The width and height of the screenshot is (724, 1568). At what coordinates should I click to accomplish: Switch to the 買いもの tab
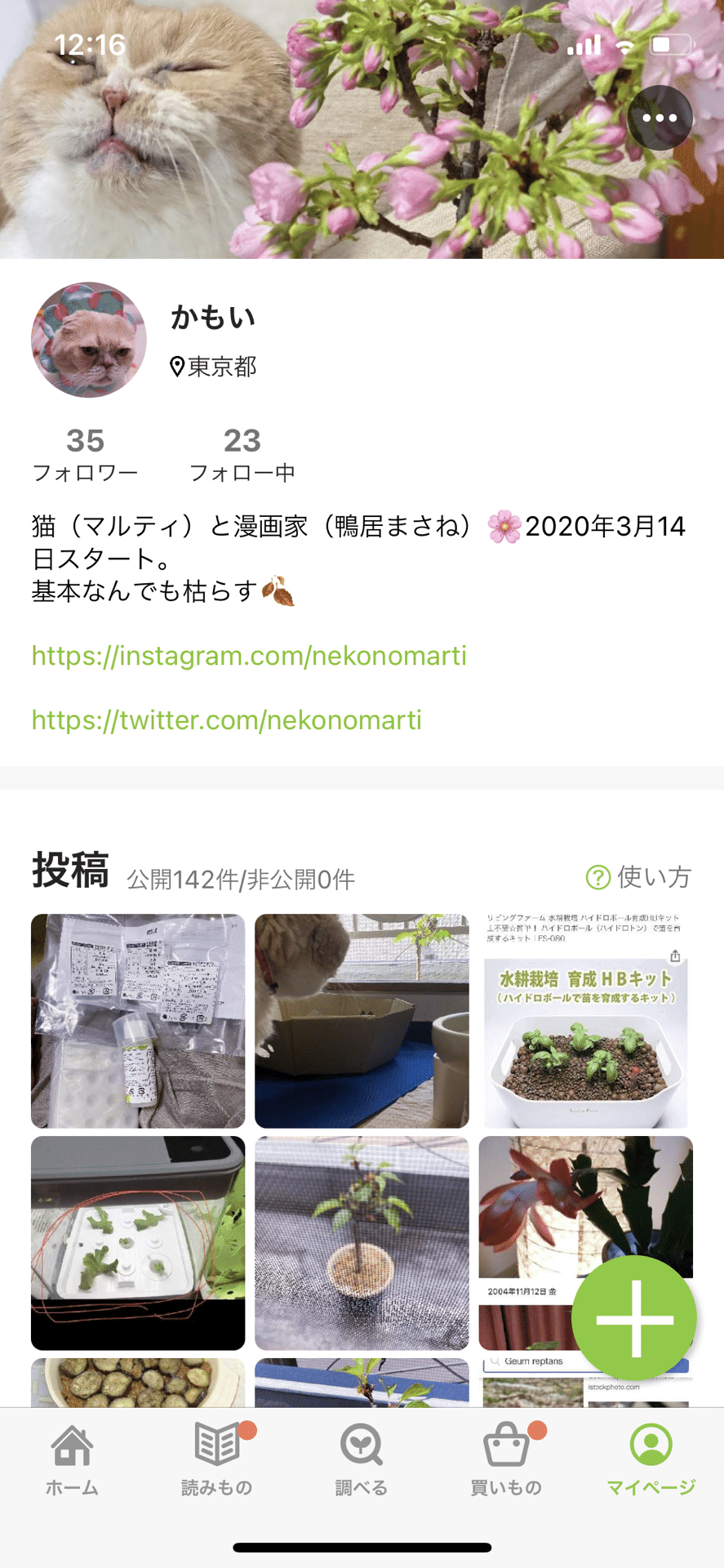pyautogui.click(x=506, y=1459)
